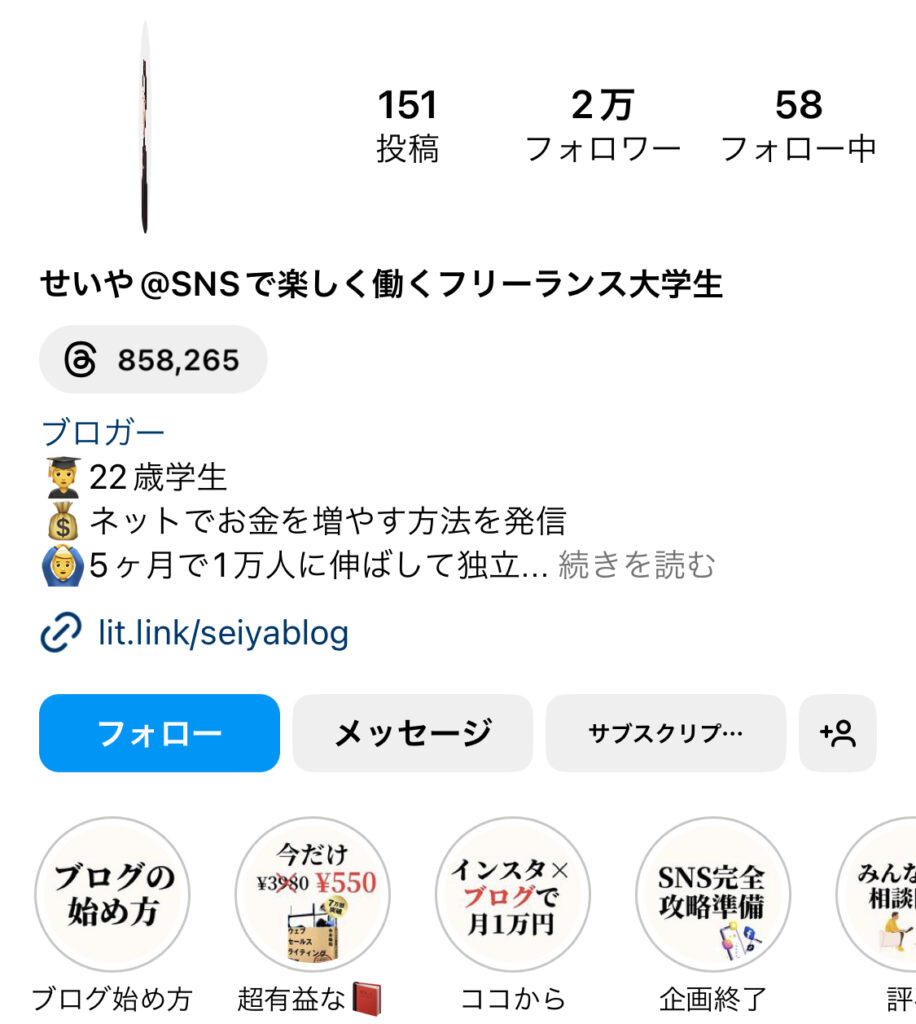View the 企画終了 story highlight

(x=712, y=894)
